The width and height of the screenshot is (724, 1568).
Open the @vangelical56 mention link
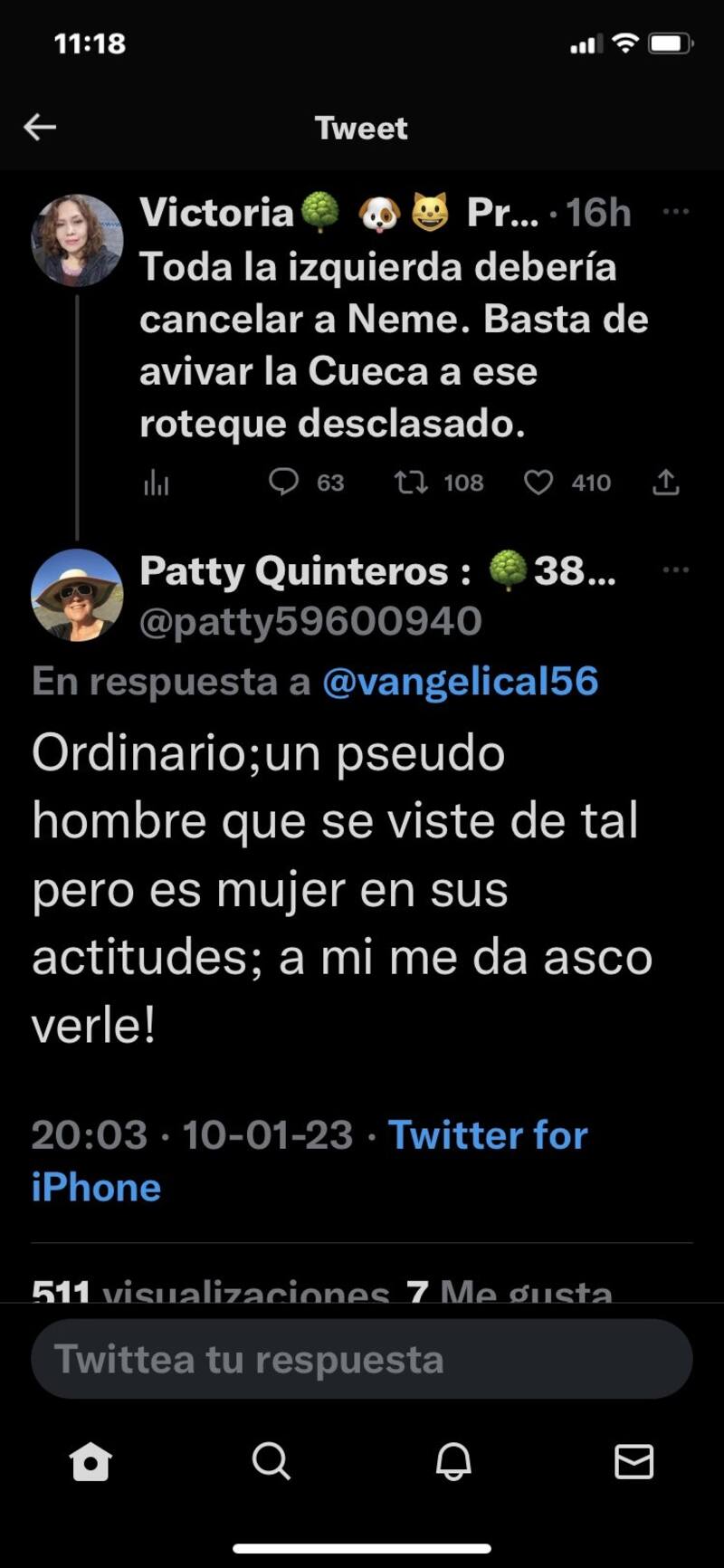tap(460, 682)
